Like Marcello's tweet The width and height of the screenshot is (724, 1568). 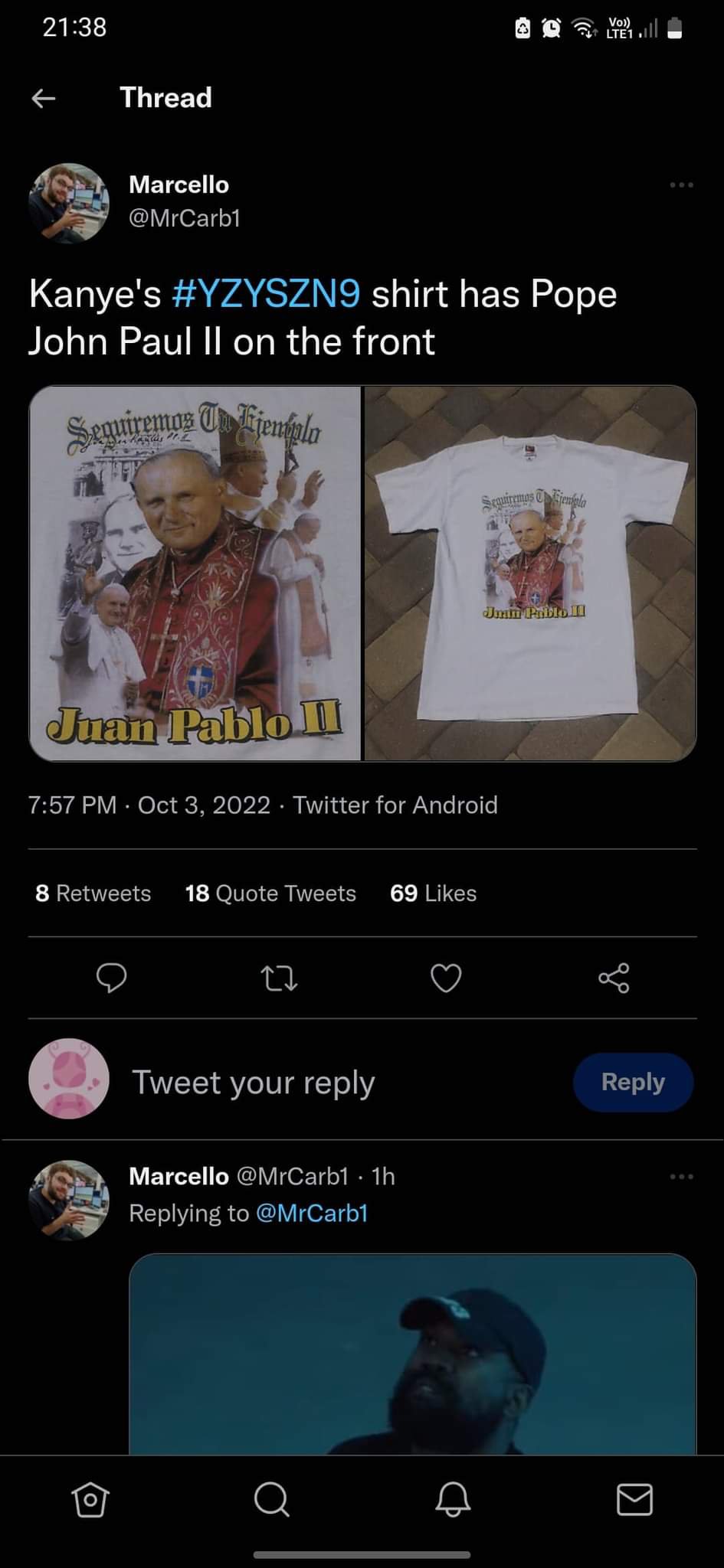click(447, 978)
